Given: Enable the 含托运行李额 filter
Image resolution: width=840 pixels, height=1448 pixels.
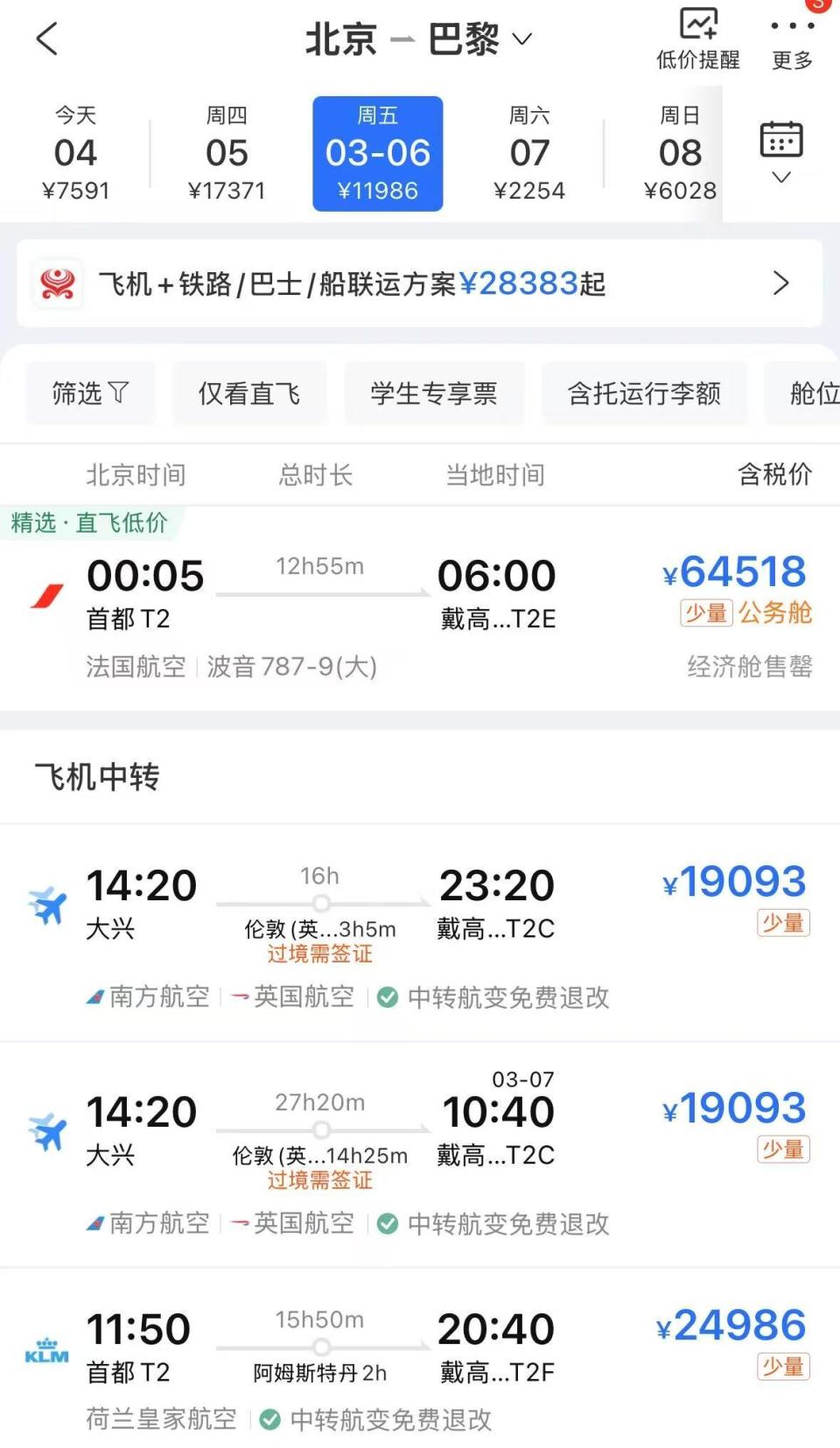Looking at the screenshot, I should point(645,393).
